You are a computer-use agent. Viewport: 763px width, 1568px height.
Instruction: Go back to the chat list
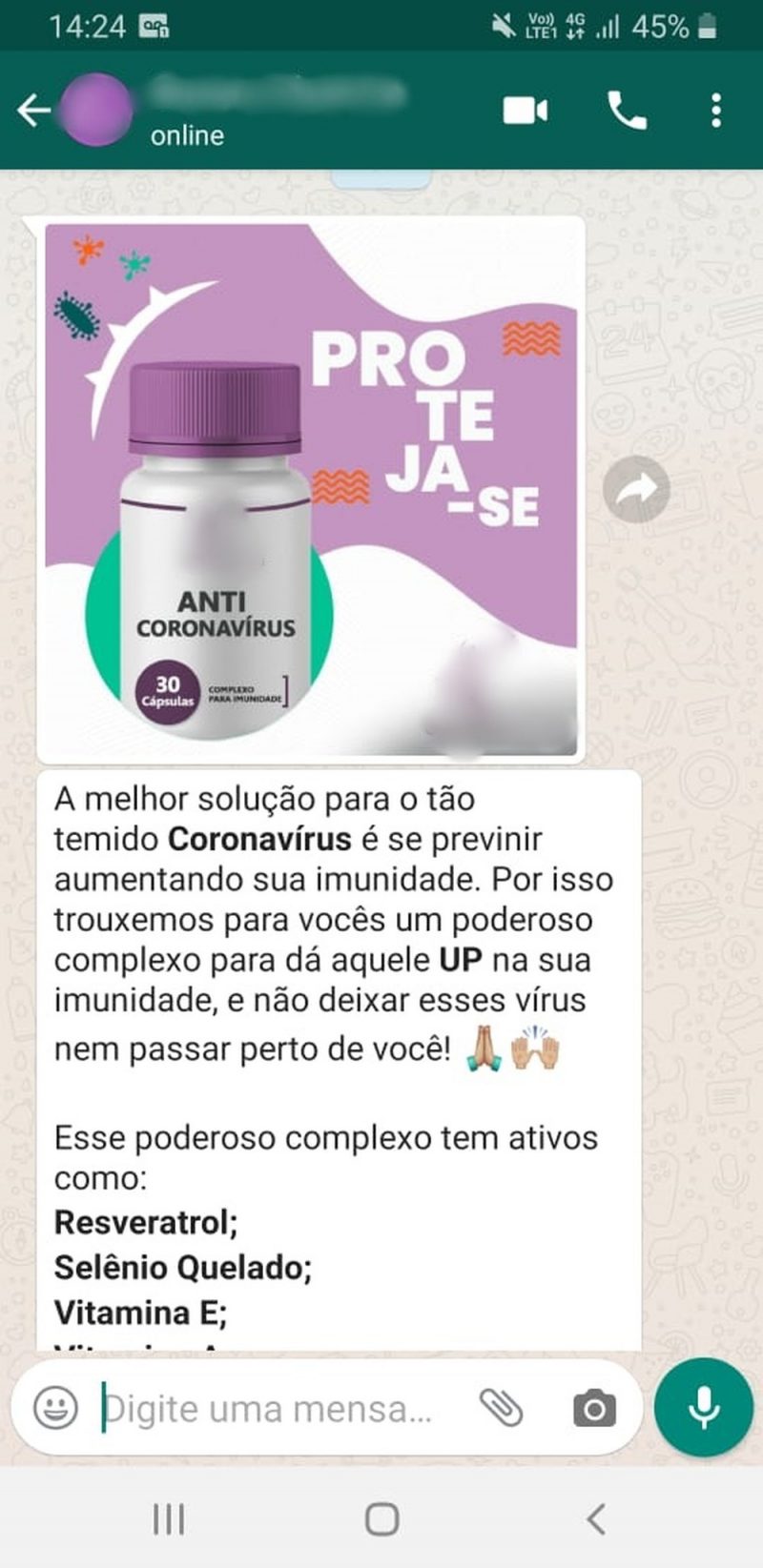tap(33, 111)
